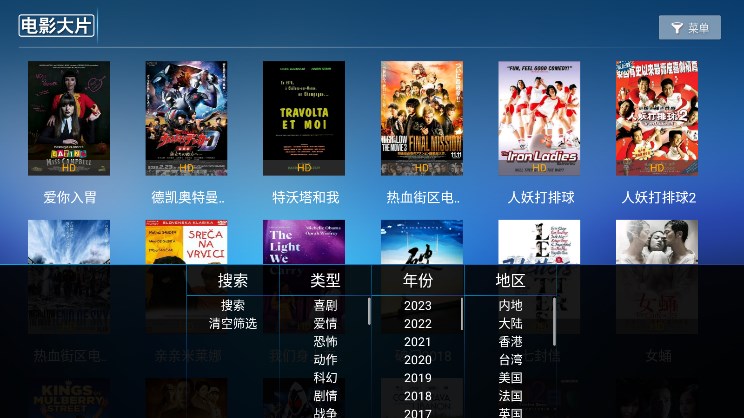The image size is (744, 418).
Task: Open the 菜单 filter menu button
Action: click(x=690, y=28)
